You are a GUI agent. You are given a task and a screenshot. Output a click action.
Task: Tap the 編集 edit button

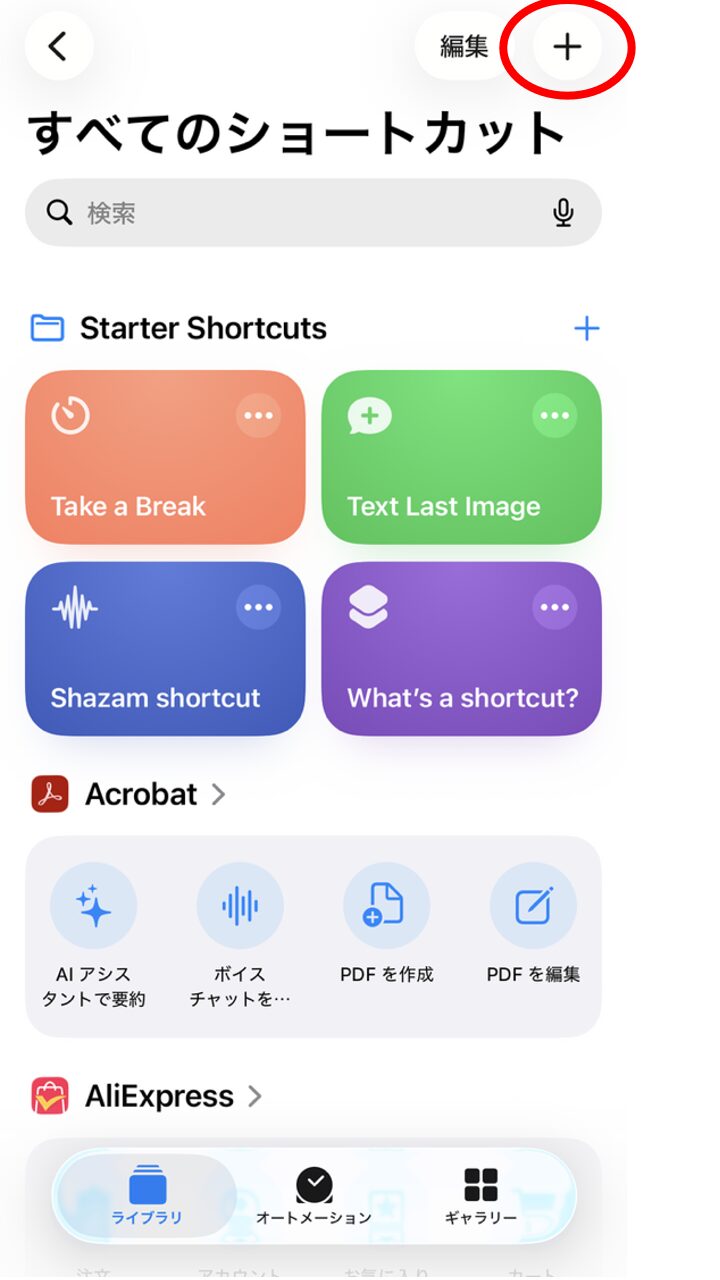(464, 46)
